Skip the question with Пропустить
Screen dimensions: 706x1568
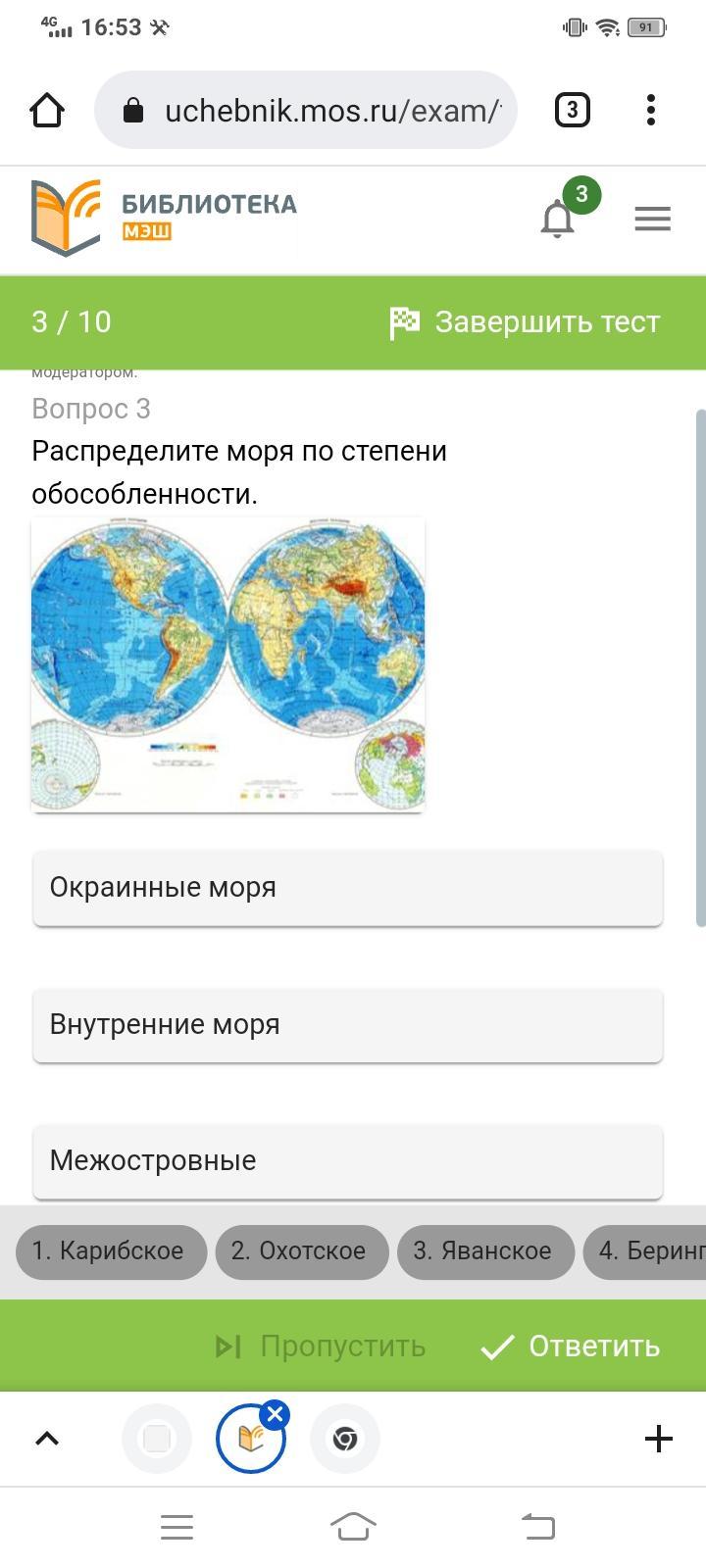coord(321,1347)
